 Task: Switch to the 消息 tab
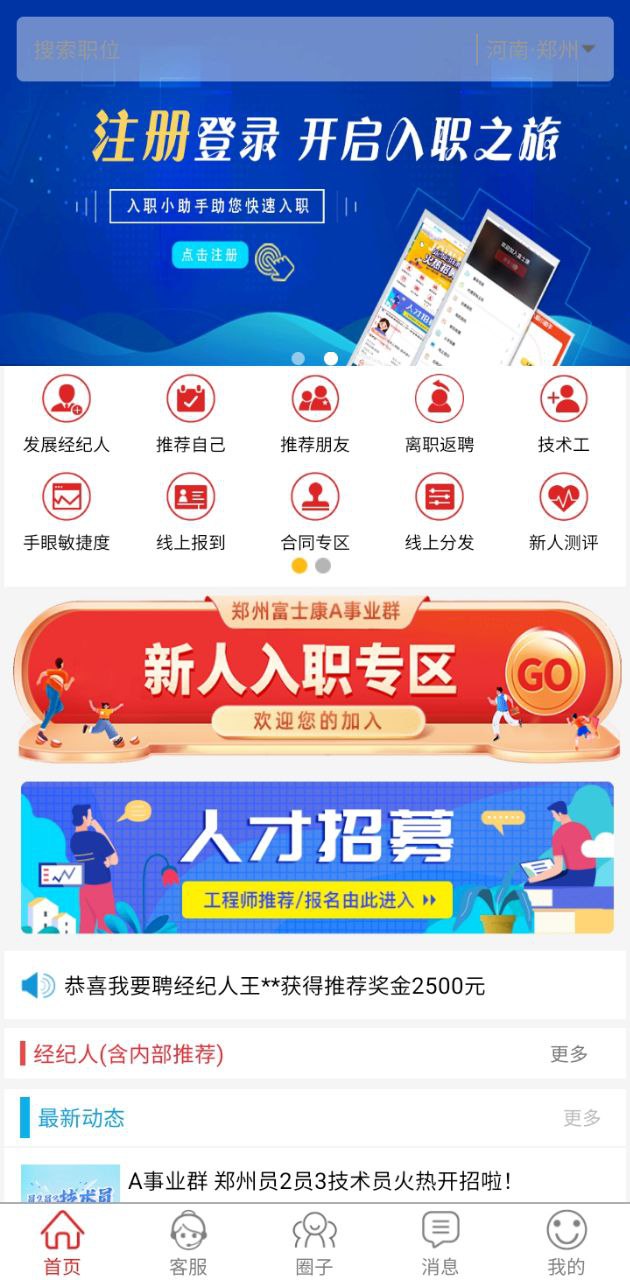coord(440,1243)
